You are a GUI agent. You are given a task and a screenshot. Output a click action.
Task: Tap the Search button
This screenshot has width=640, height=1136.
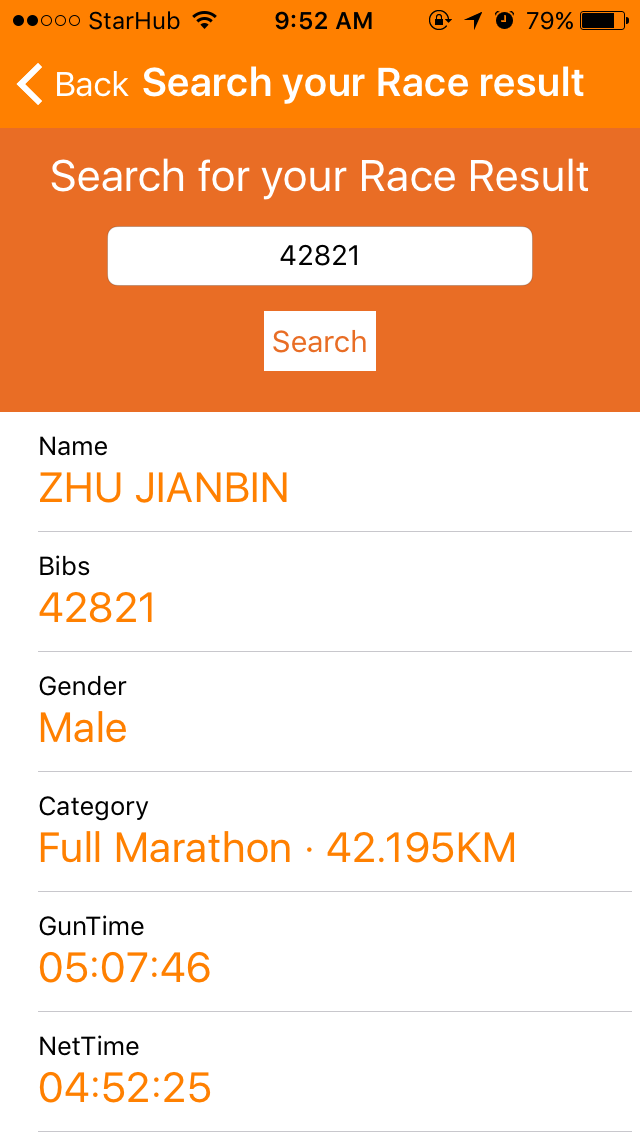320,341
